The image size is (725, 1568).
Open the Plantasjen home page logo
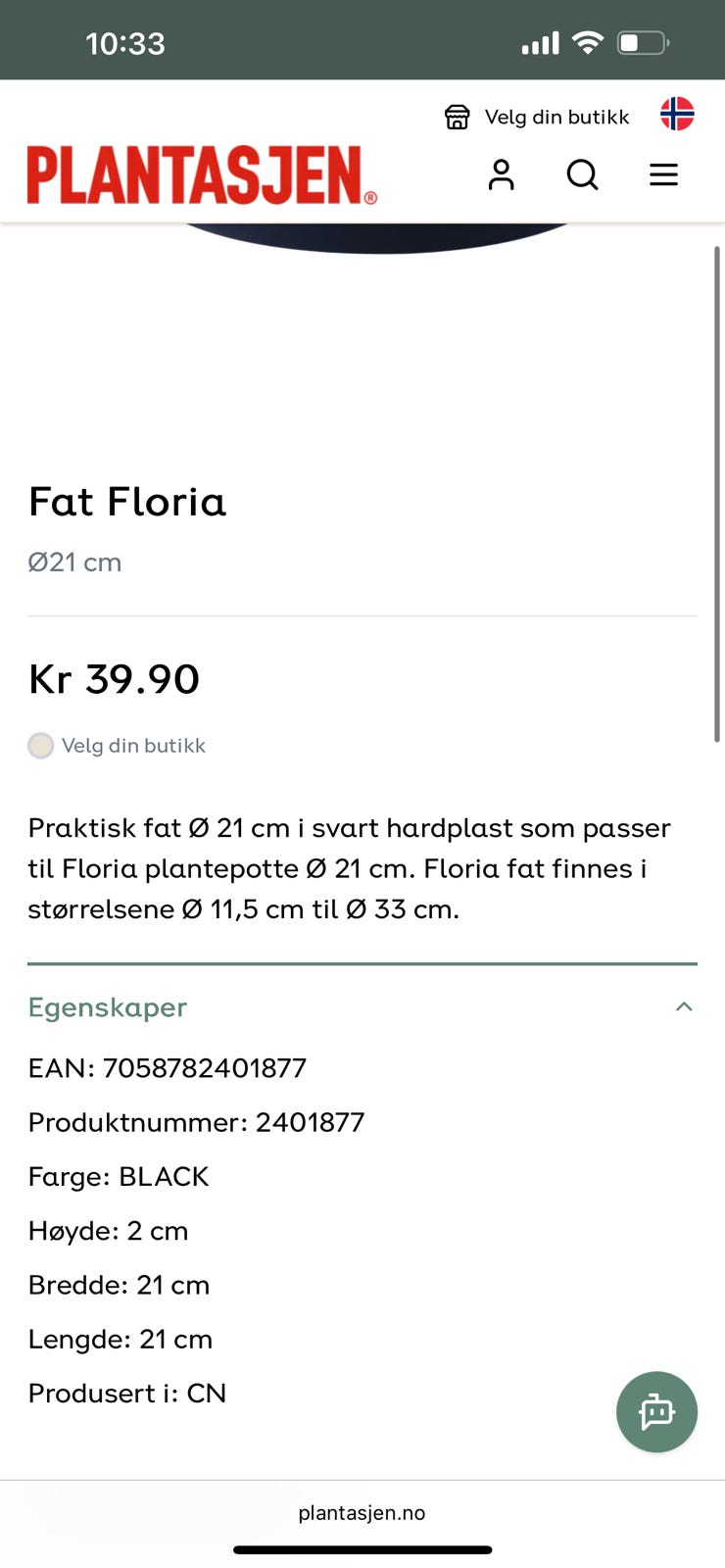click(201, 175)
